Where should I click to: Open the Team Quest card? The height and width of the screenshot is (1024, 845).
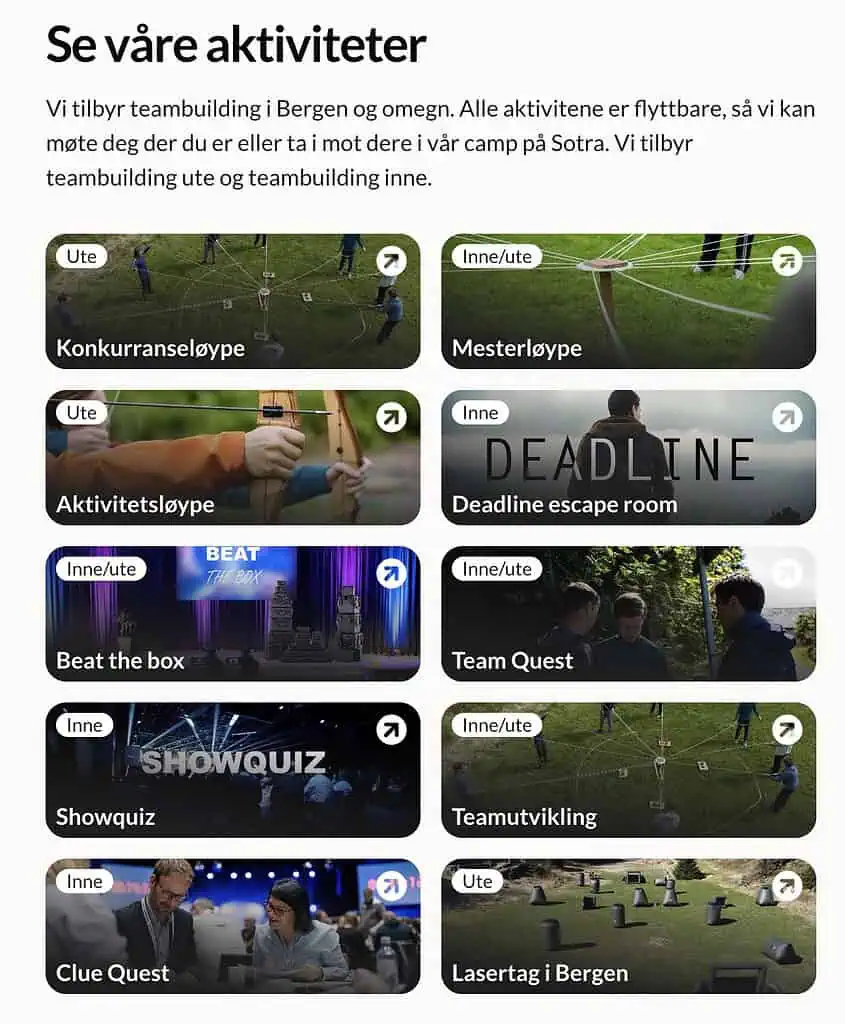pyautogui.click(x=628, y=613)
